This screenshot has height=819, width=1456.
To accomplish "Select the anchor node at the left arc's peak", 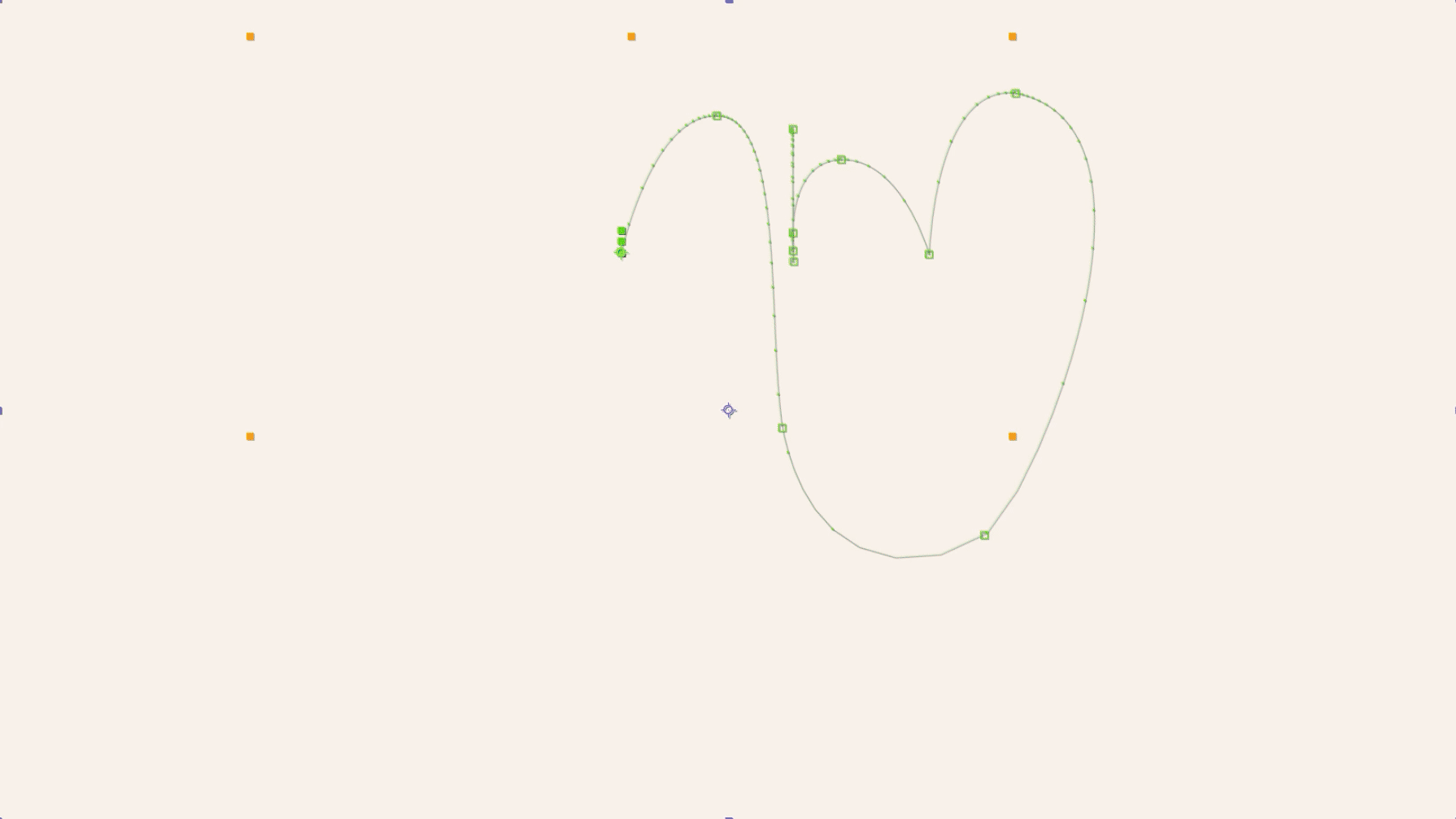I will (x=717, y=116).
